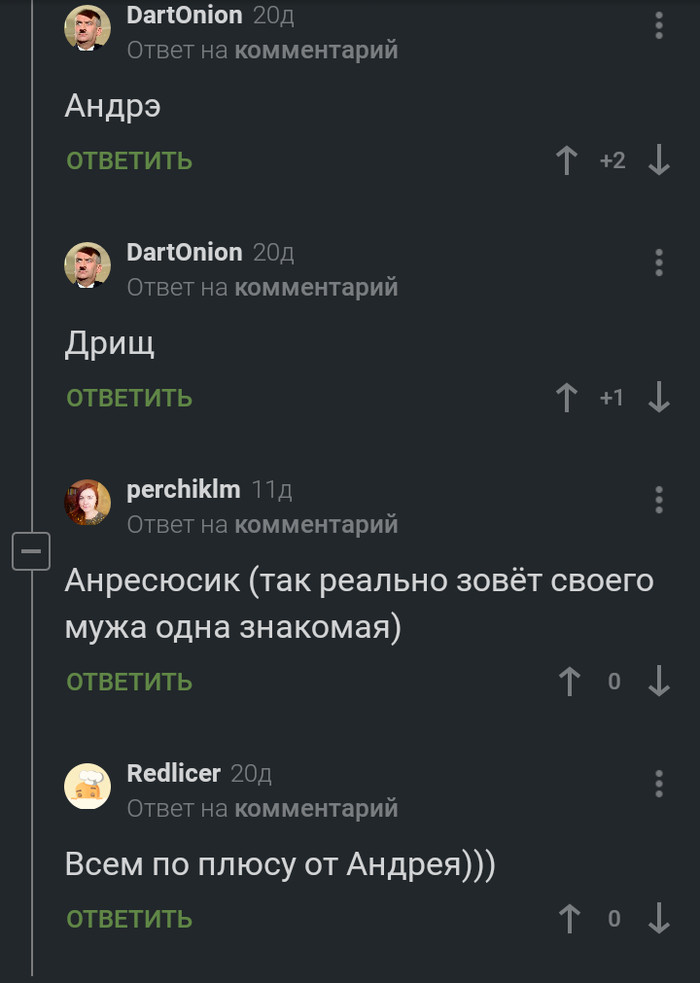
Task: Downvote Redlicer's comment
Action: point(659,919)
